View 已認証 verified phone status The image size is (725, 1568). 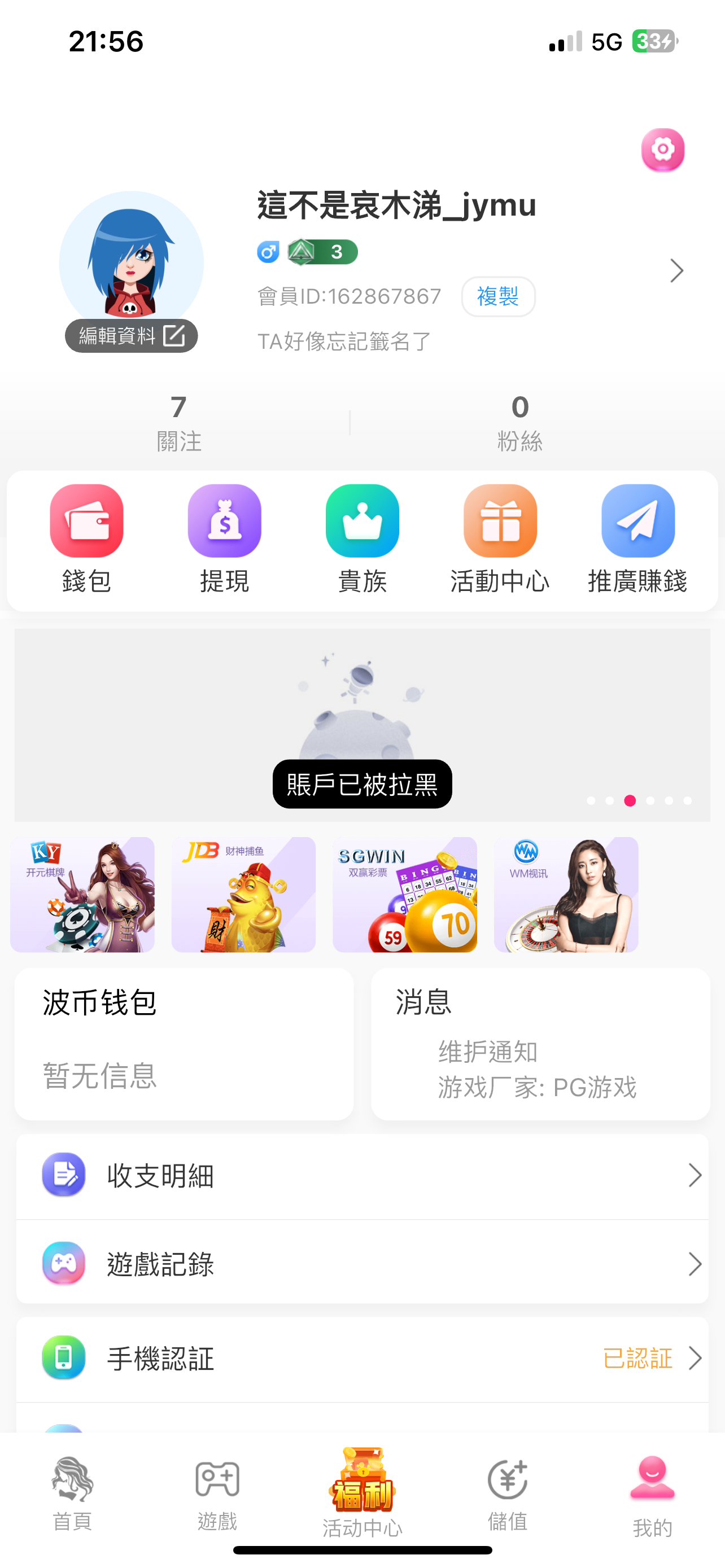pyautogui.click(x=638, y=1358)
